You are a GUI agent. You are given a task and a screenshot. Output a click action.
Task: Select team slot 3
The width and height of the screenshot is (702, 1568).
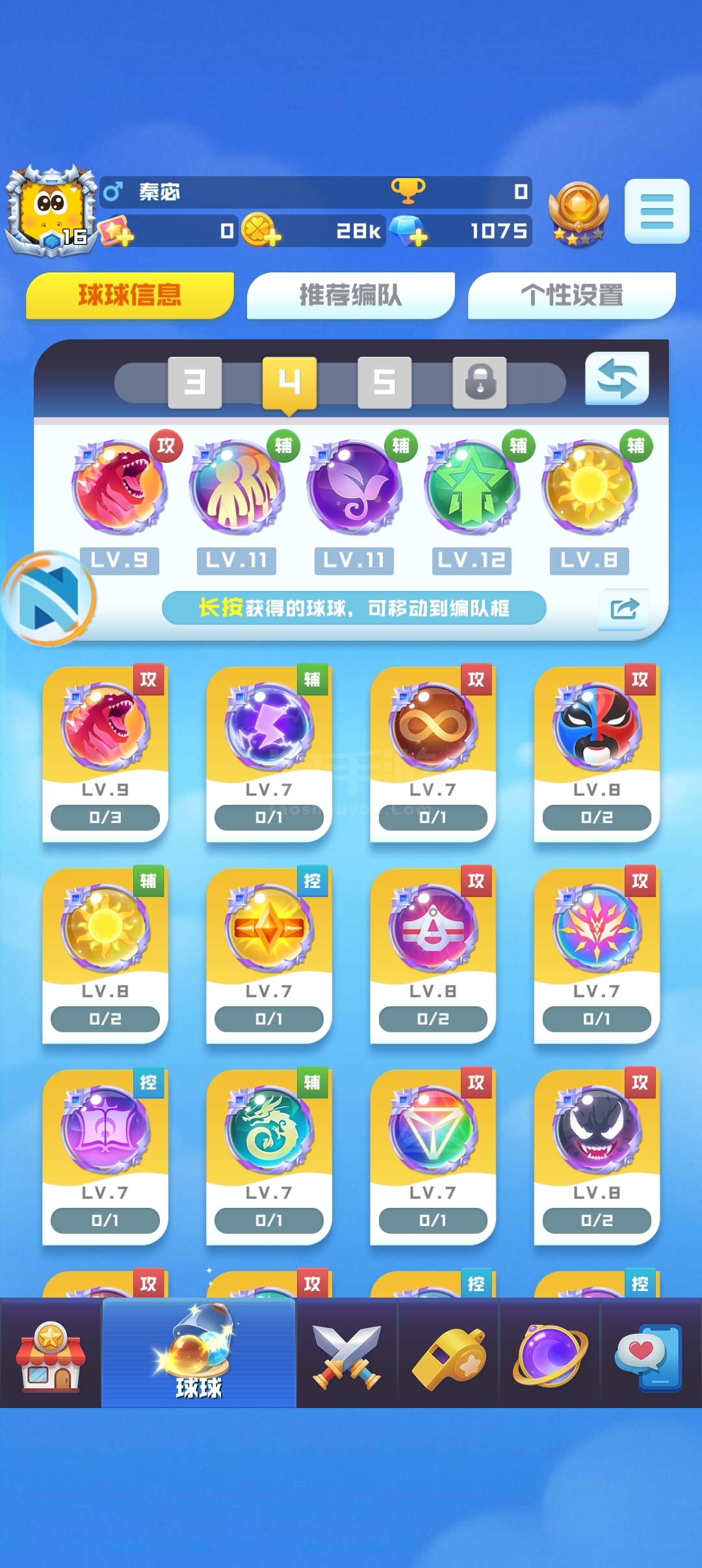194,382
